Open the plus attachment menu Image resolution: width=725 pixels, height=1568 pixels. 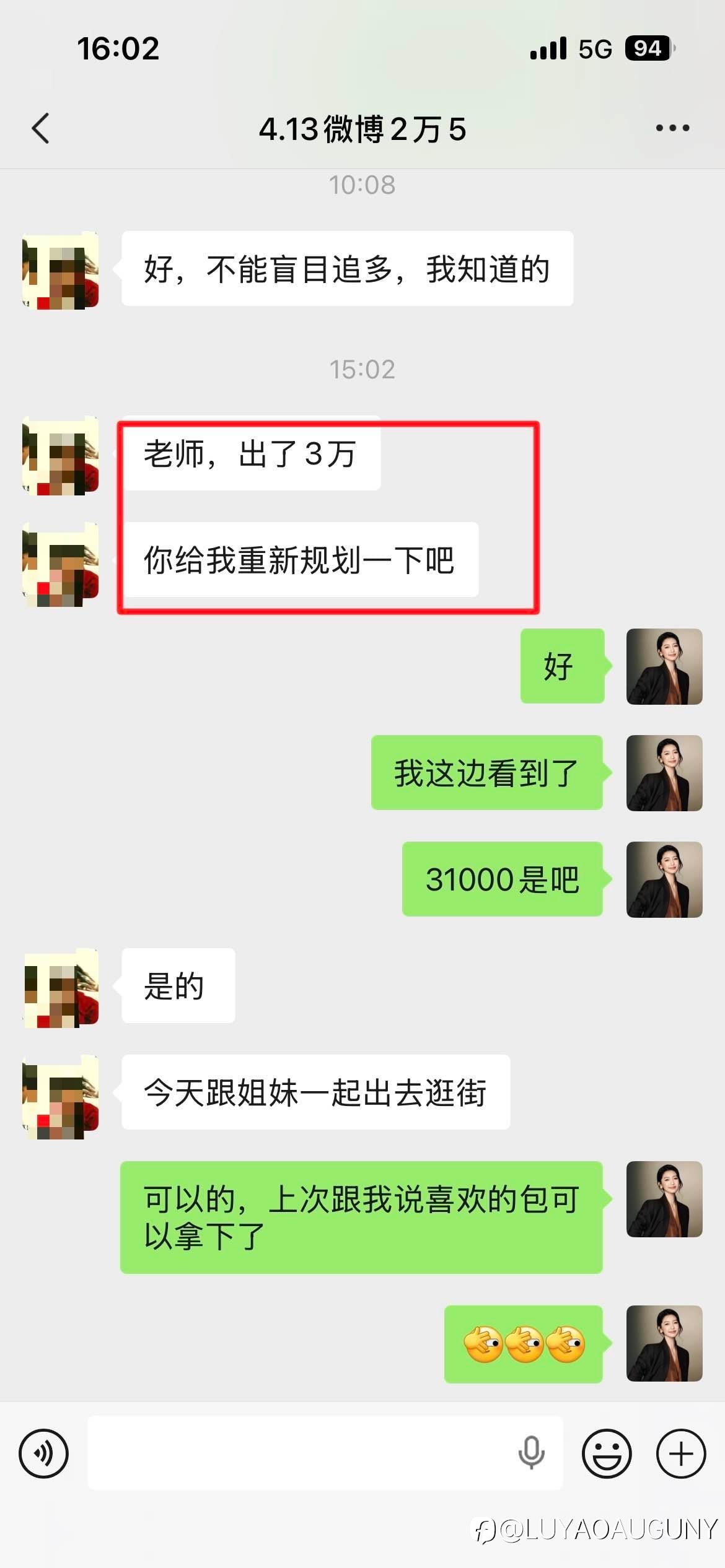click(681, 1453)
